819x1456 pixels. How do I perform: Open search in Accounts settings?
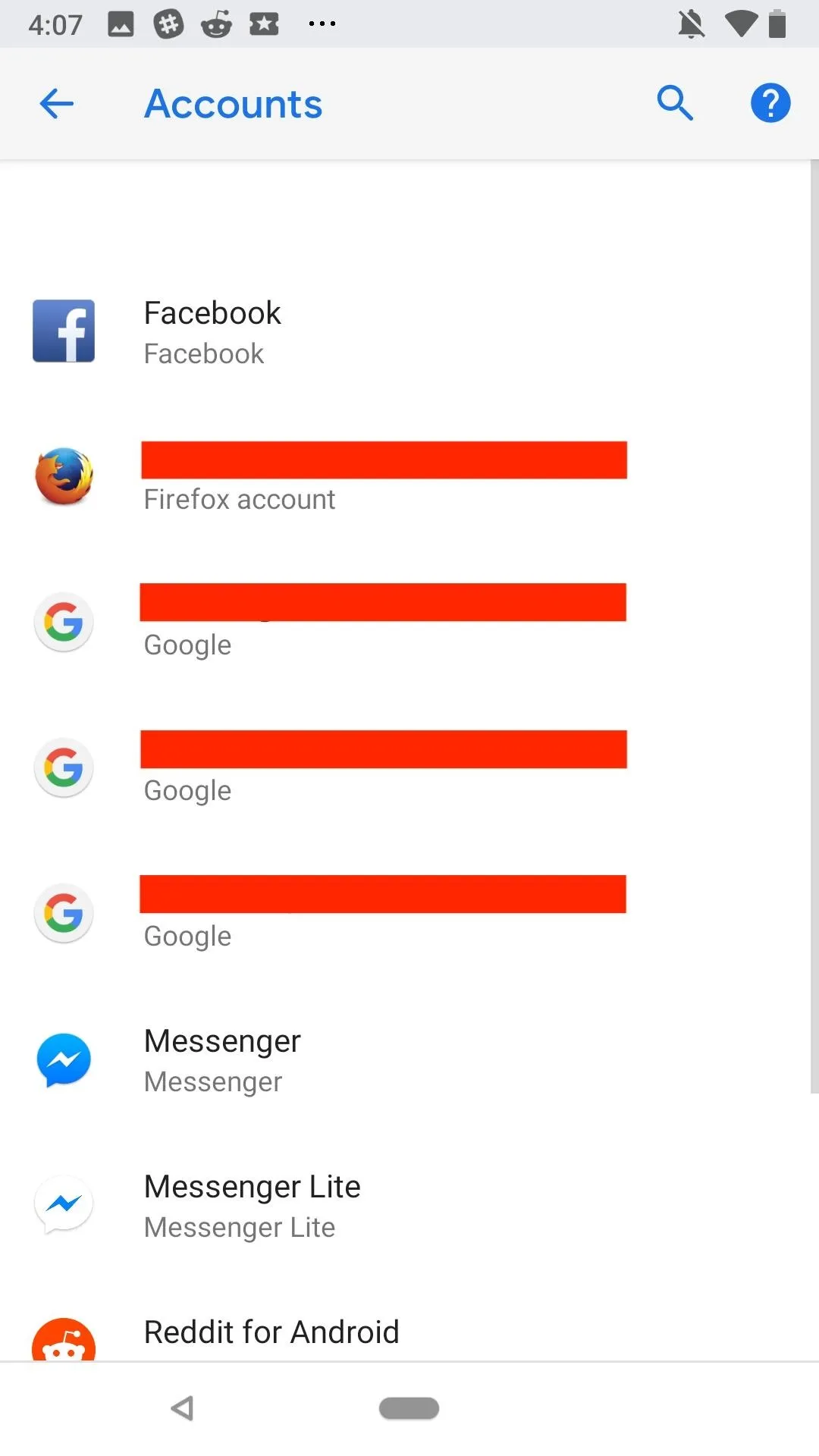click(x=674, y=103)
